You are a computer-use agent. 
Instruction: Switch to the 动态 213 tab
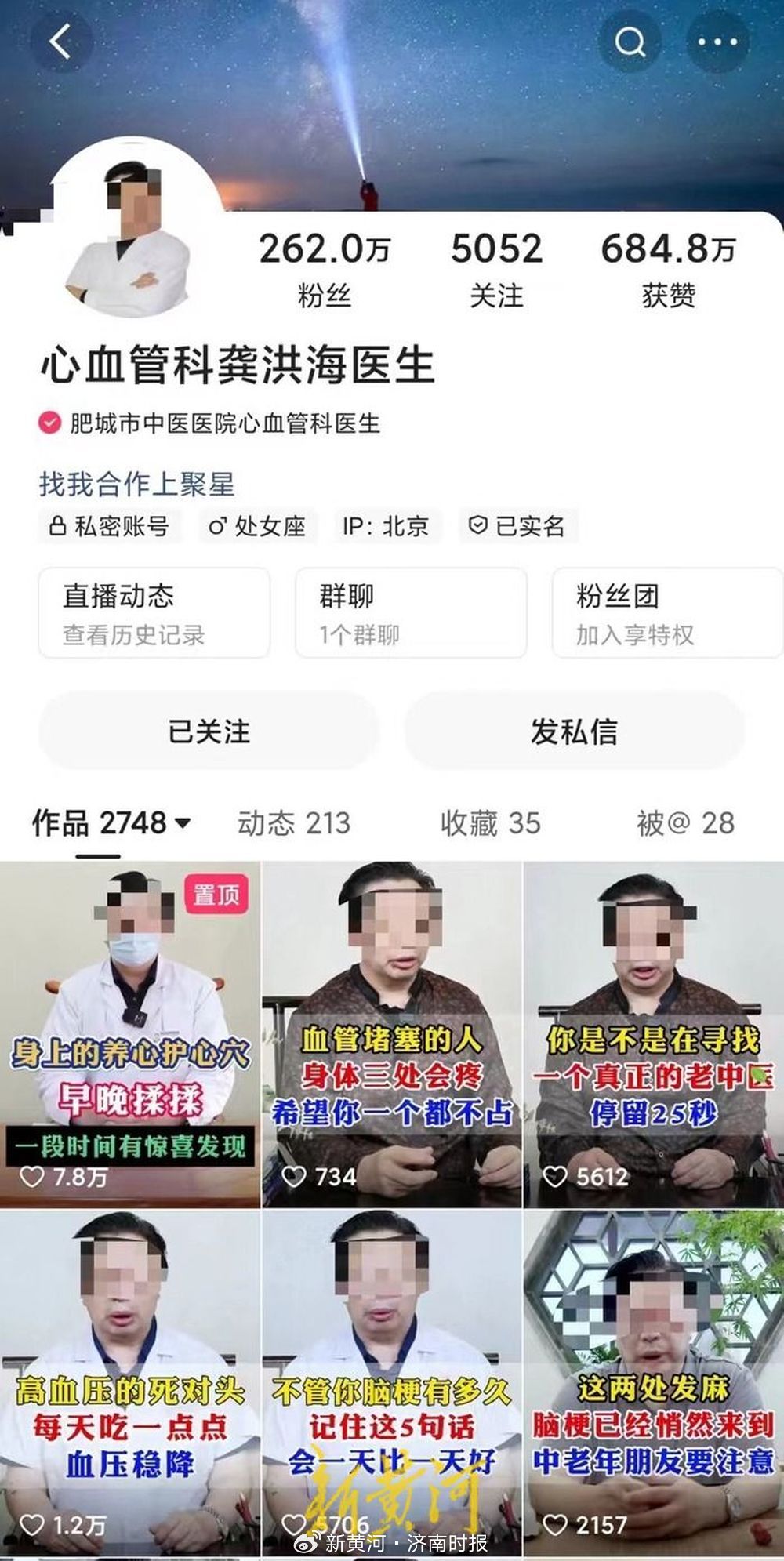click(x=294, y=823)
